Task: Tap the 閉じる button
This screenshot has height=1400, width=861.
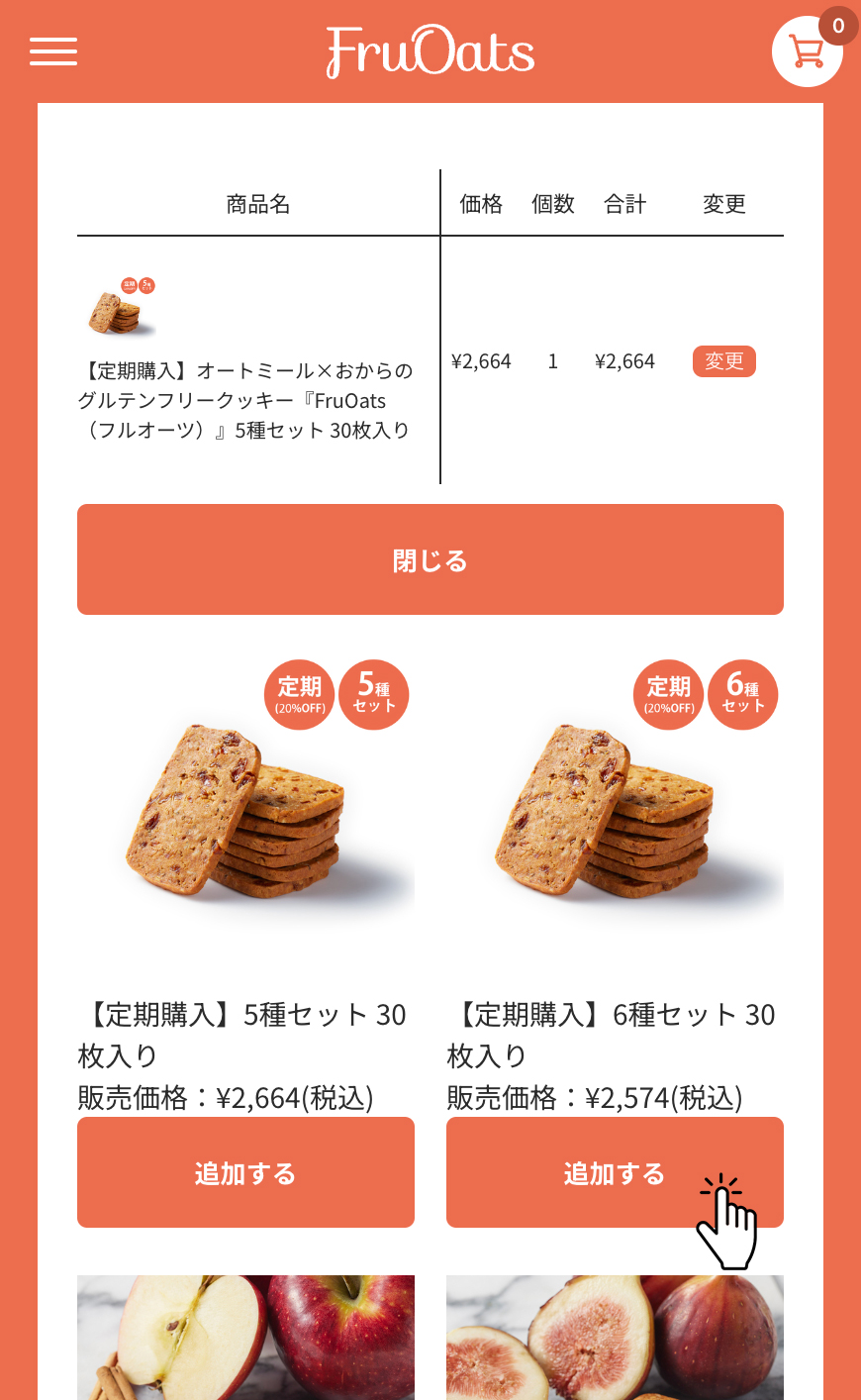Action: [x=430, y=559]
